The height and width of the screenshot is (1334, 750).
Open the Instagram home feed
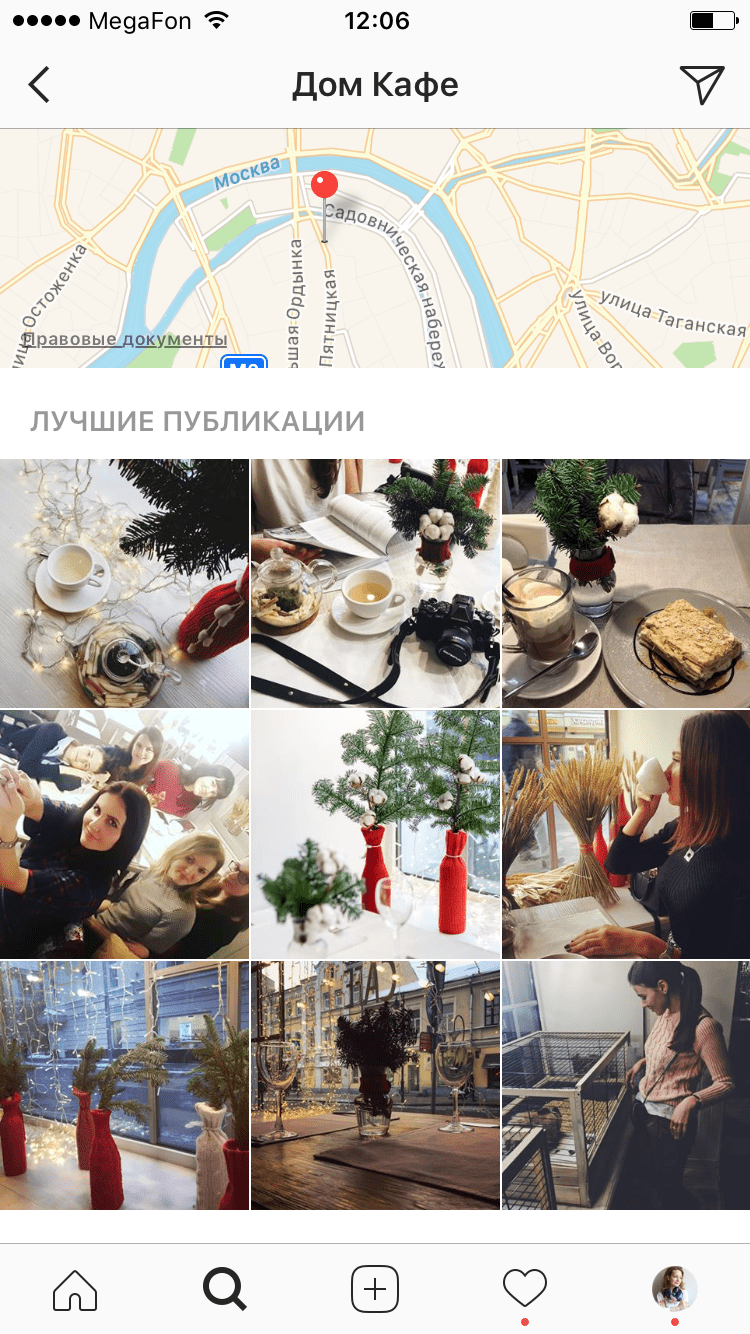click(x=73, y=1290)
